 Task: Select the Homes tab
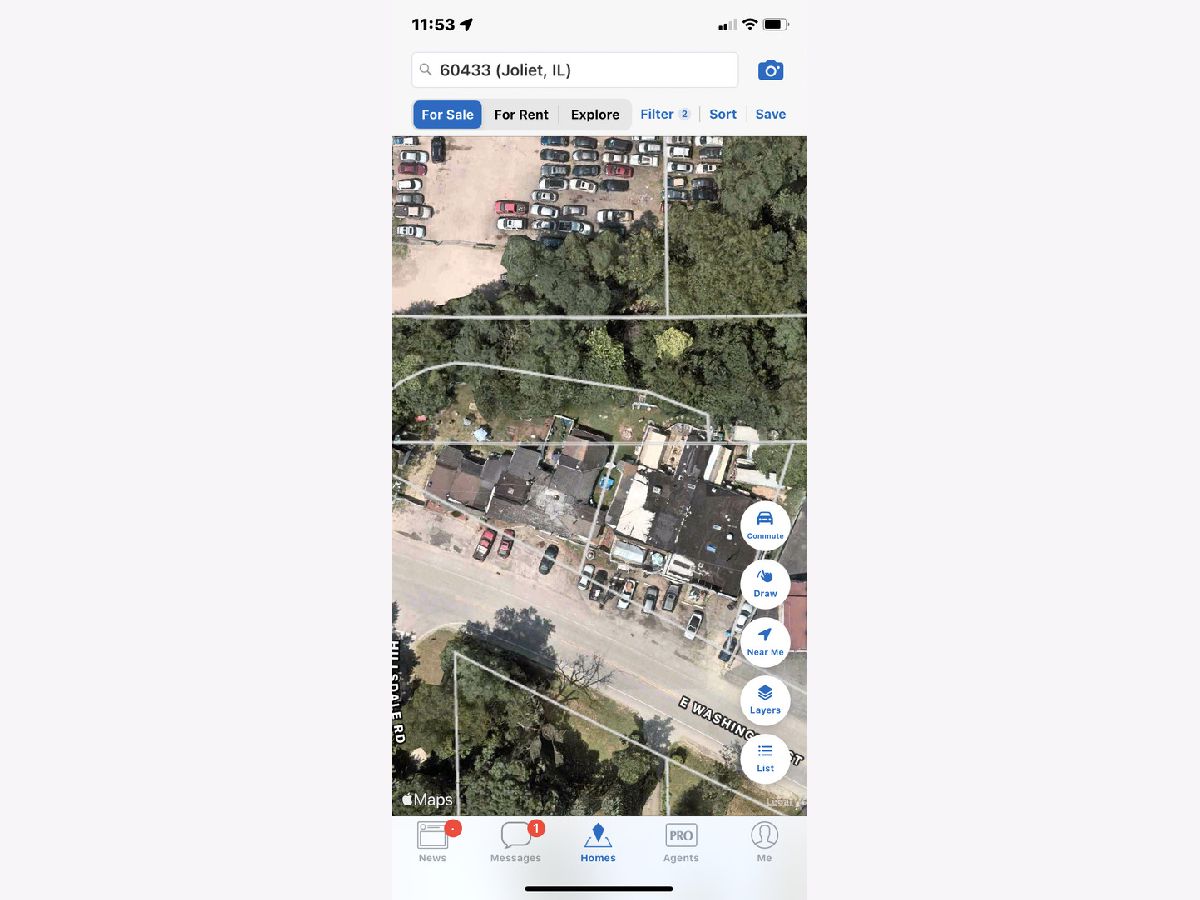598,842
